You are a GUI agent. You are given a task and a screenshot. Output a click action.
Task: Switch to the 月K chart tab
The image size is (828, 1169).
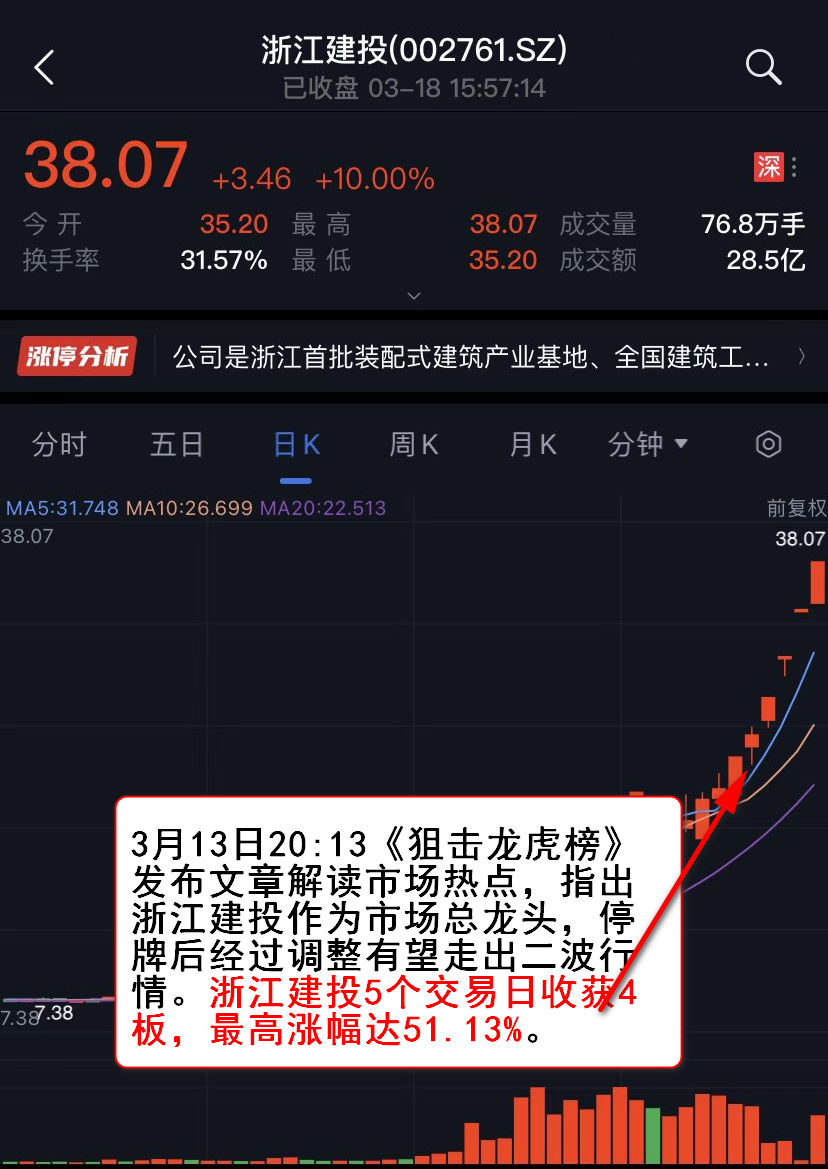[532, 445]
